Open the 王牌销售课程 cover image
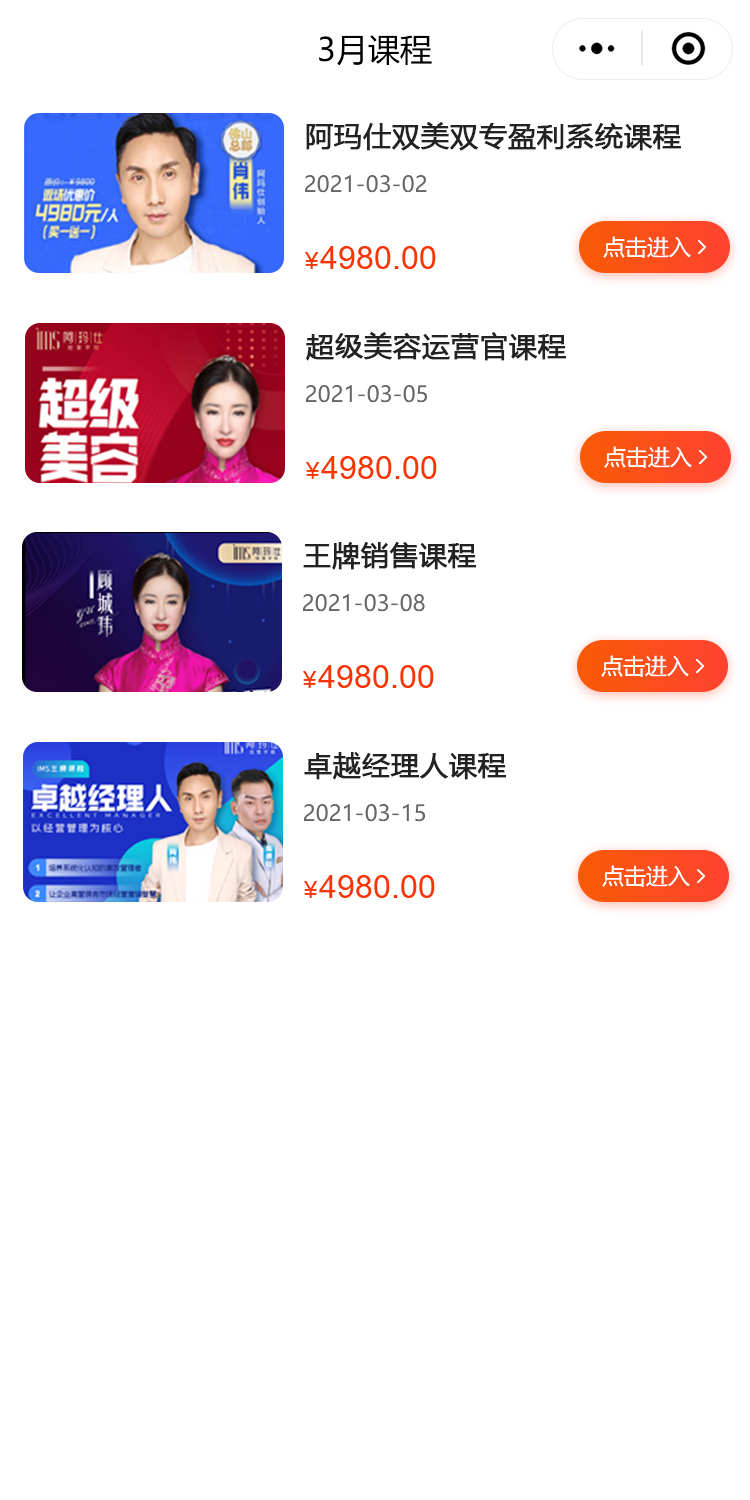 coord(152,612)
